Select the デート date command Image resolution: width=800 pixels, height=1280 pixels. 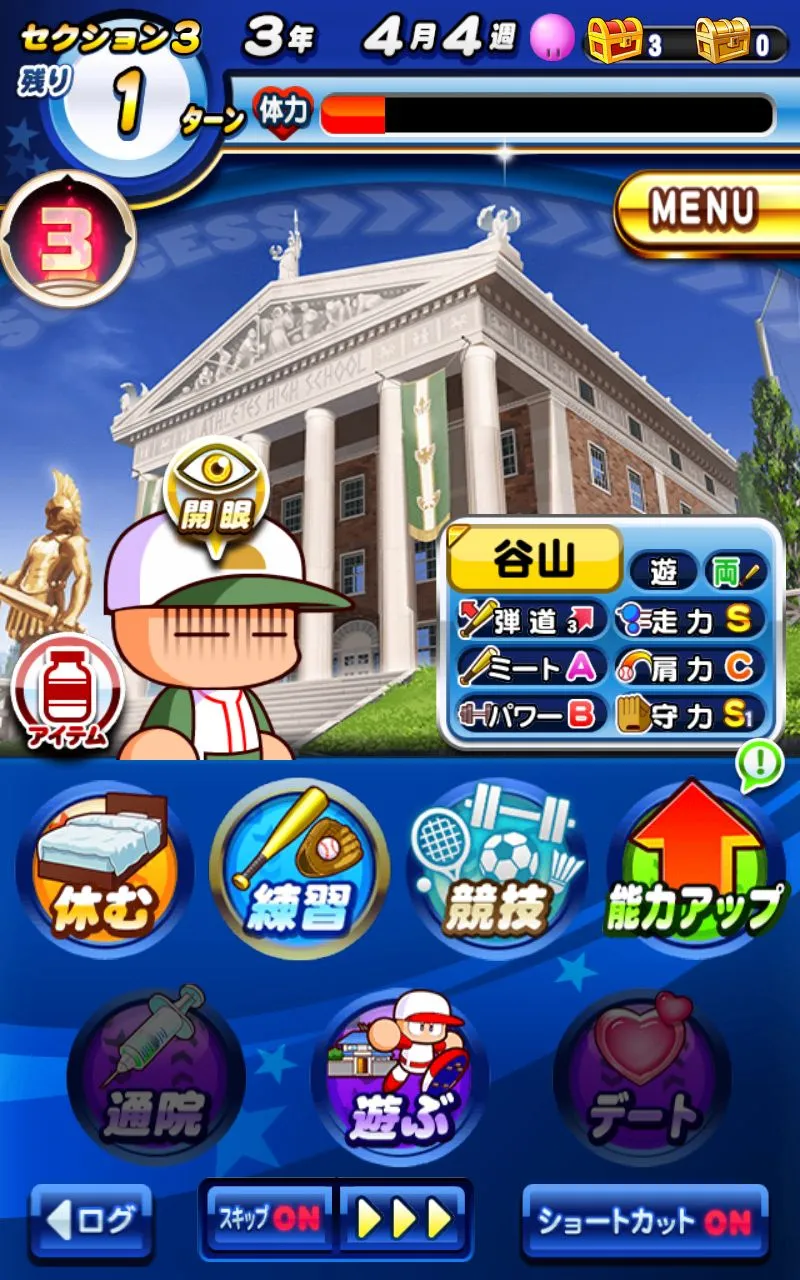pos(643,1075)
